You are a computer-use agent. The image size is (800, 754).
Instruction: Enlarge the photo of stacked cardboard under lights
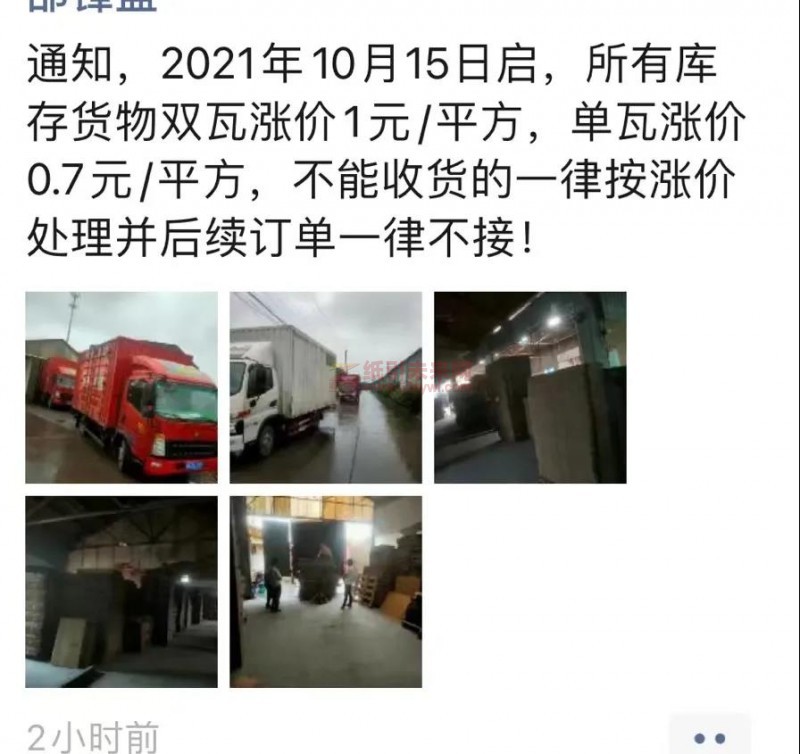point(530,388)
